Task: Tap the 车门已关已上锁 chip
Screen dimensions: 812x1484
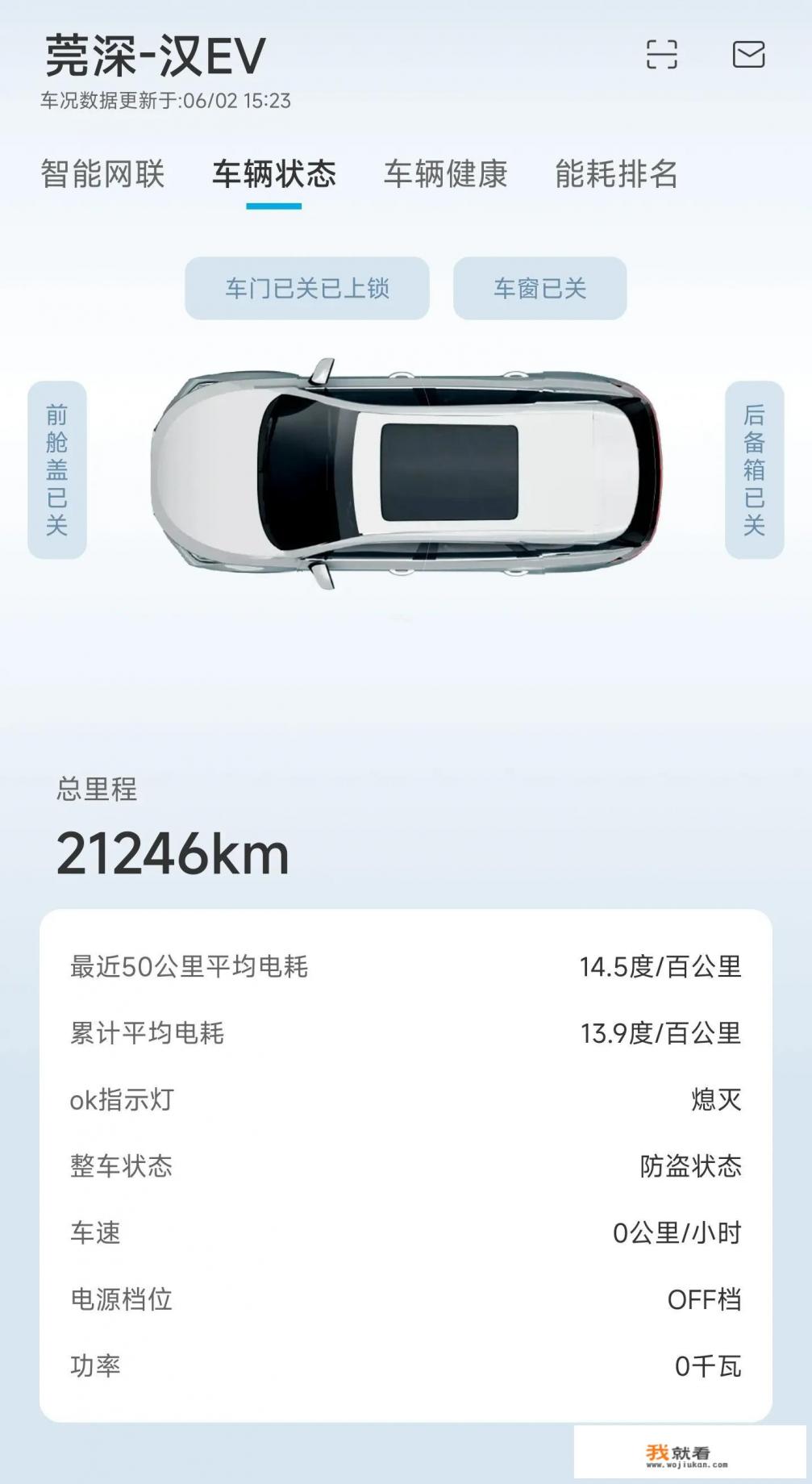Action: point(307,289)
